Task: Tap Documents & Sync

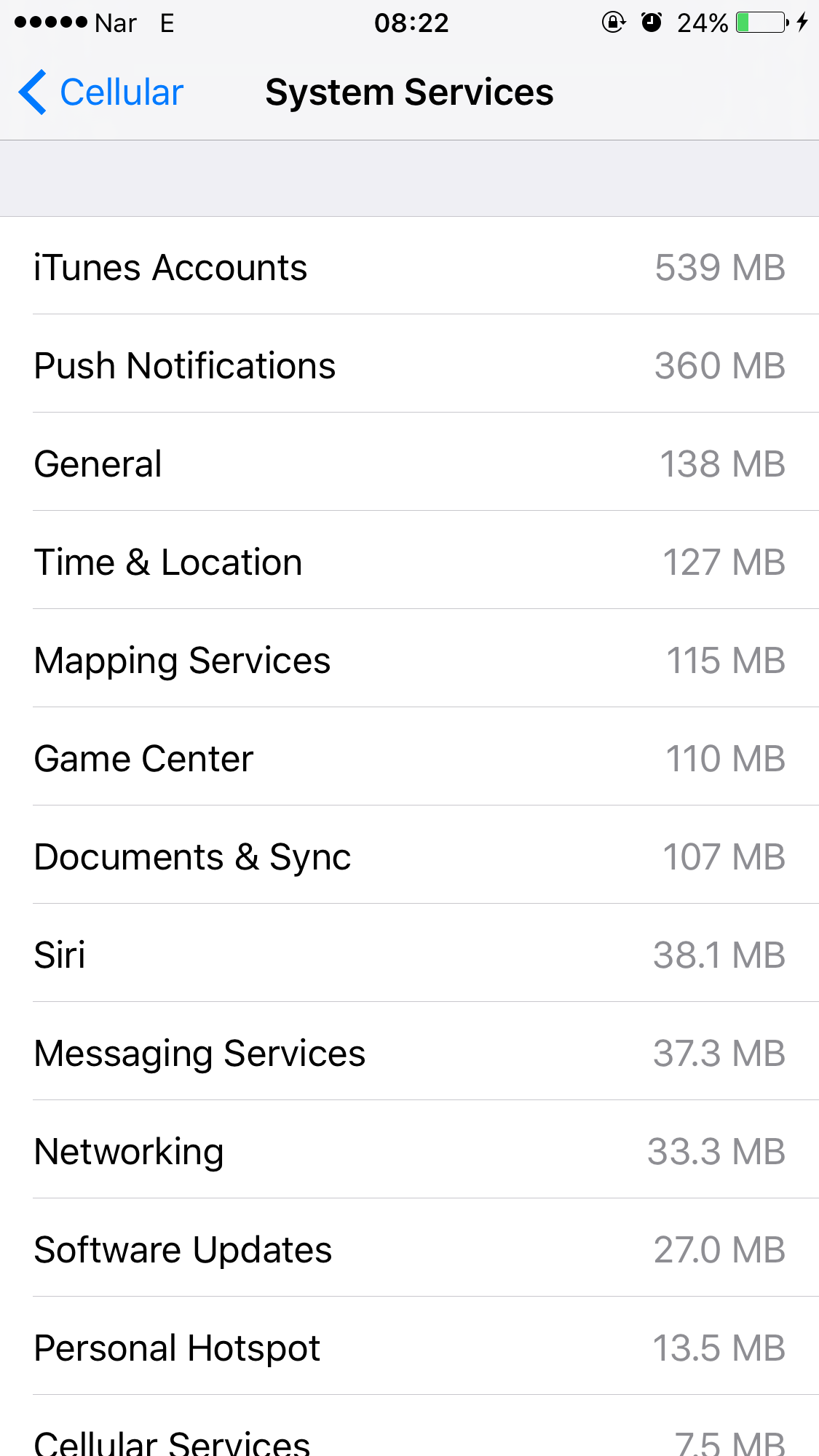Action: click(x=409, y=856)
